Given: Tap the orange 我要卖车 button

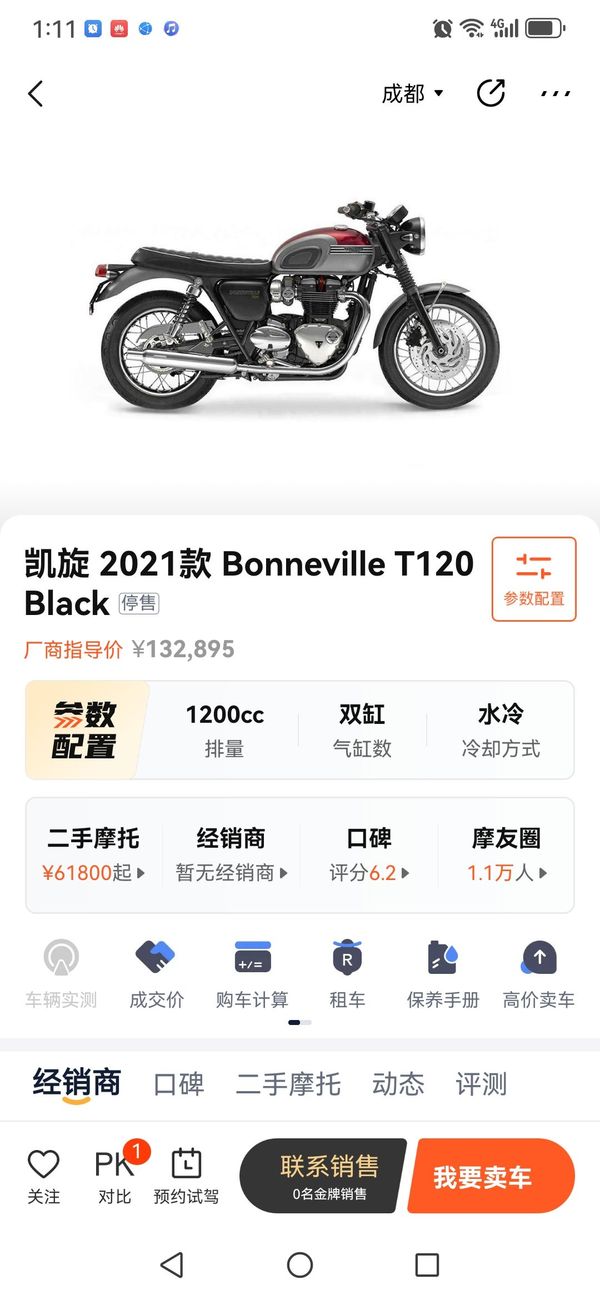Looking at the screenshot, I should click(x=490, y=1176).
